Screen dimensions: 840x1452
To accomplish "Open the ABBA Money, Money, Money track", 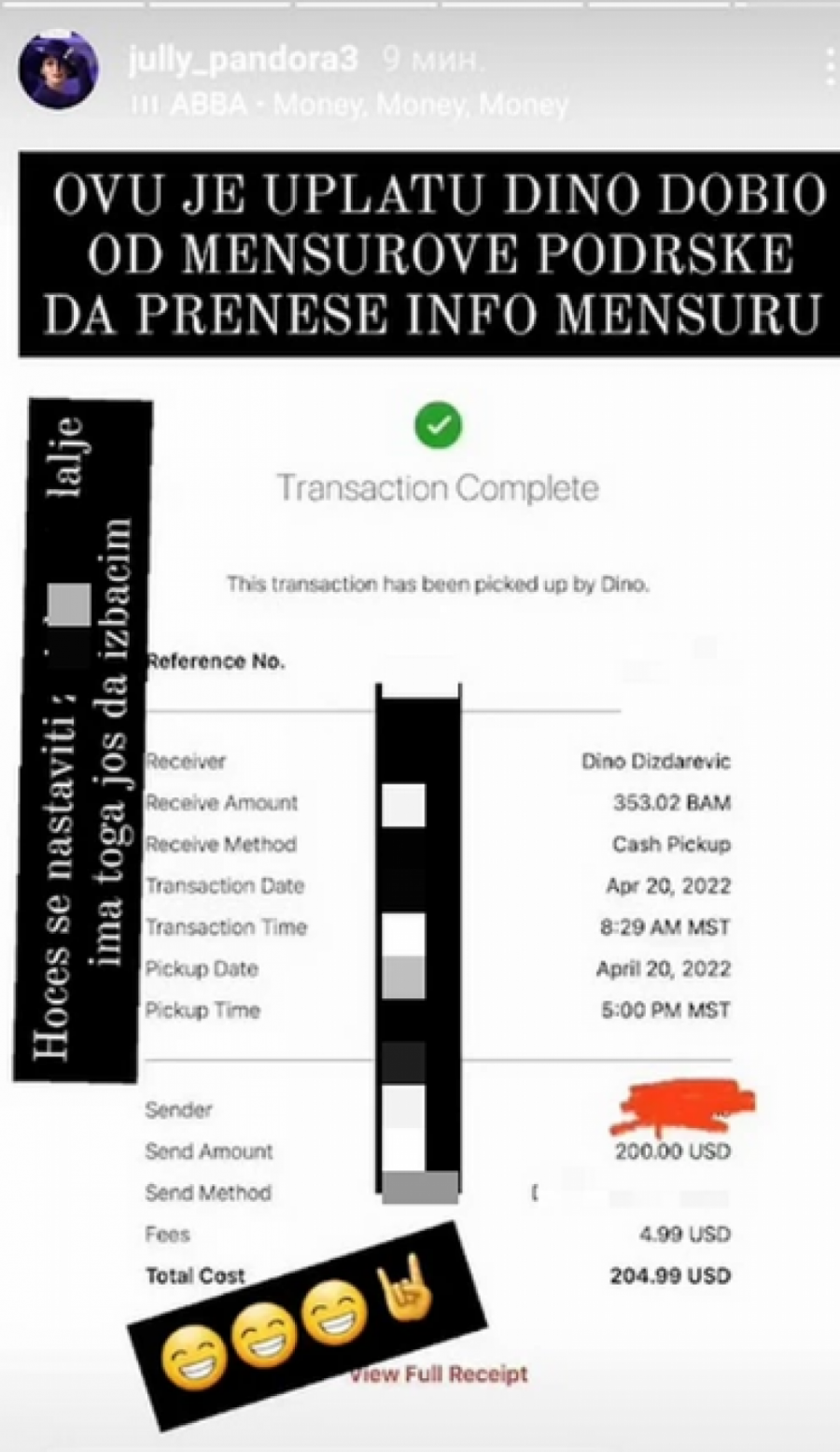I will click(x=350, y=105).
